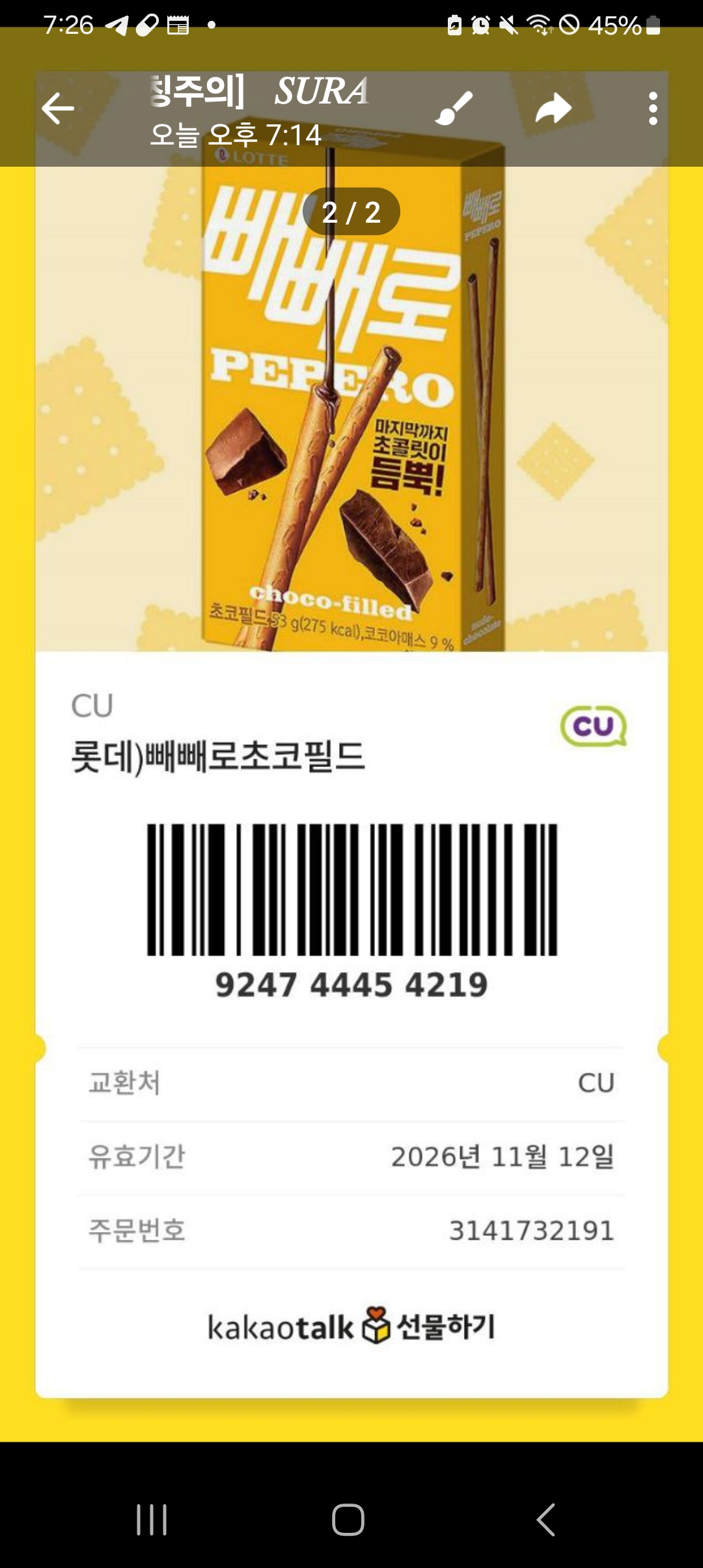Open the brush edit tool

coord(454,108)
